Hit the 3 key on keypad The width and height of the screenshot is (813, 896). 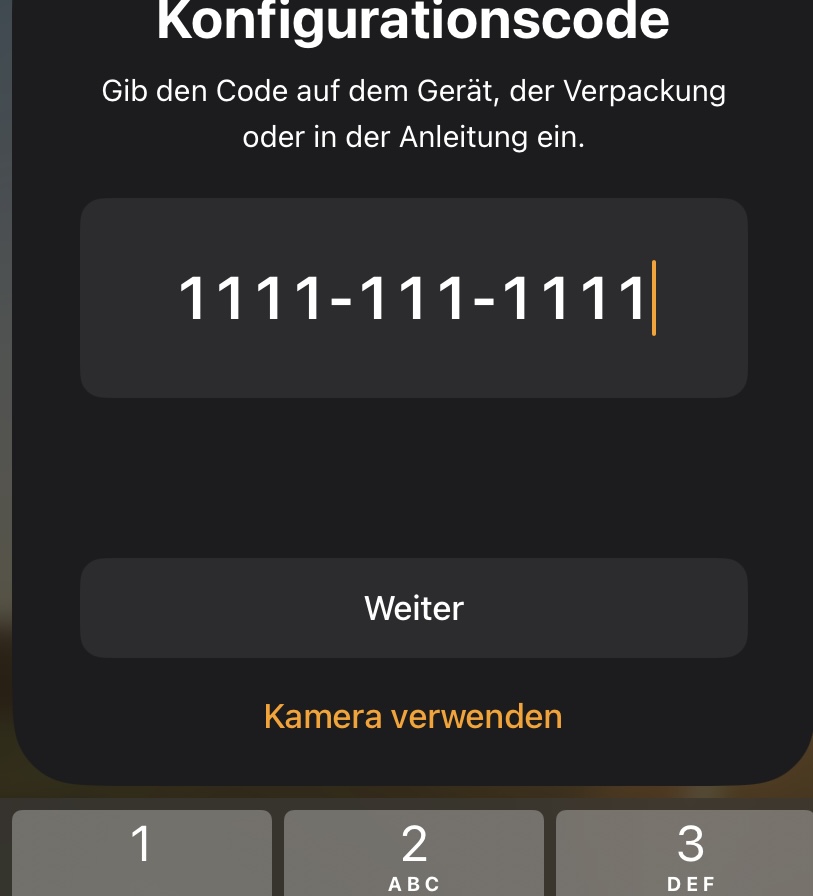688,852
